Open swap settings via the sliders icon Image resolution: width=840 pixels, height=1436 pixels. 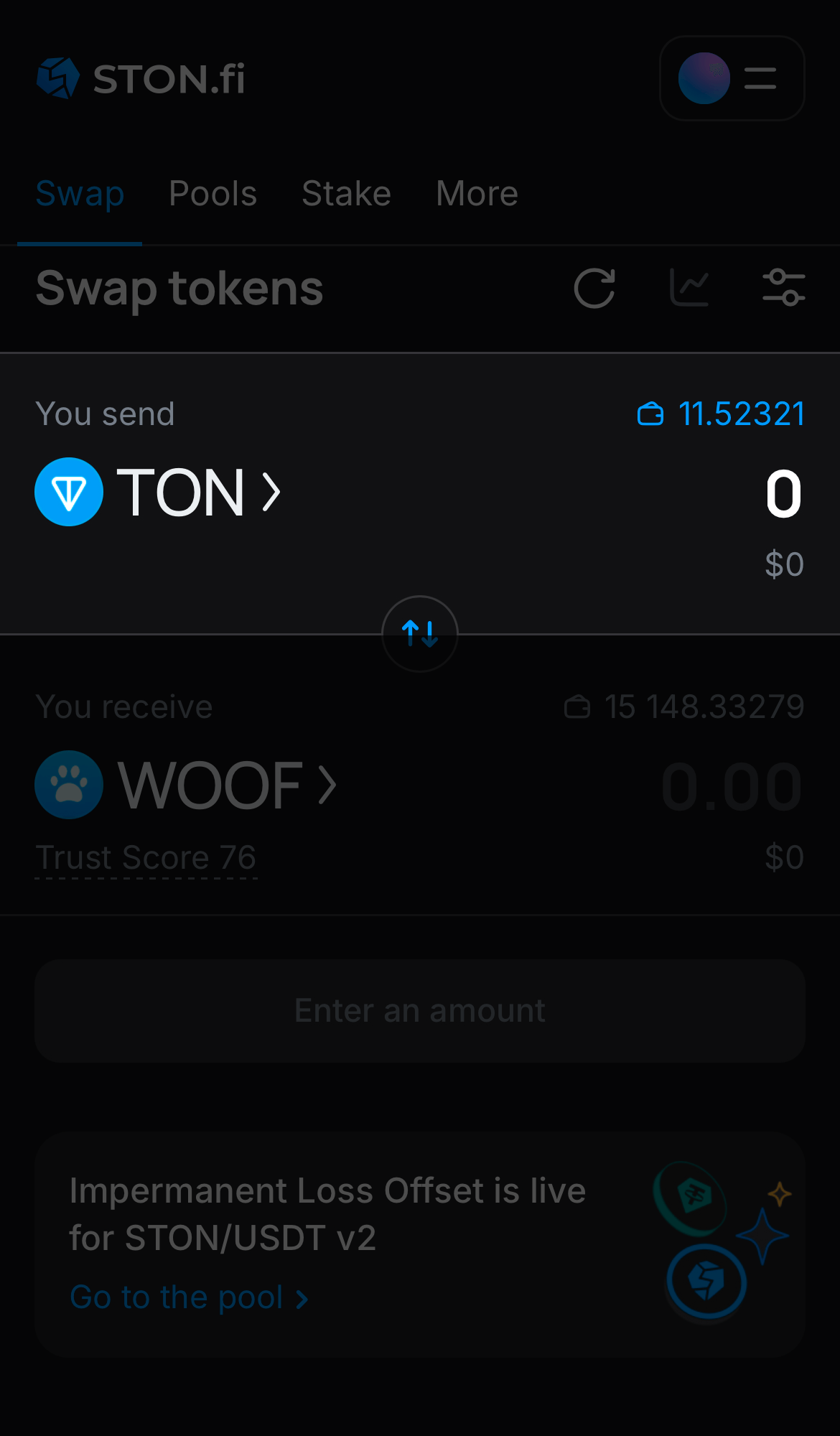pyautogui.click(x=784, y=286)
